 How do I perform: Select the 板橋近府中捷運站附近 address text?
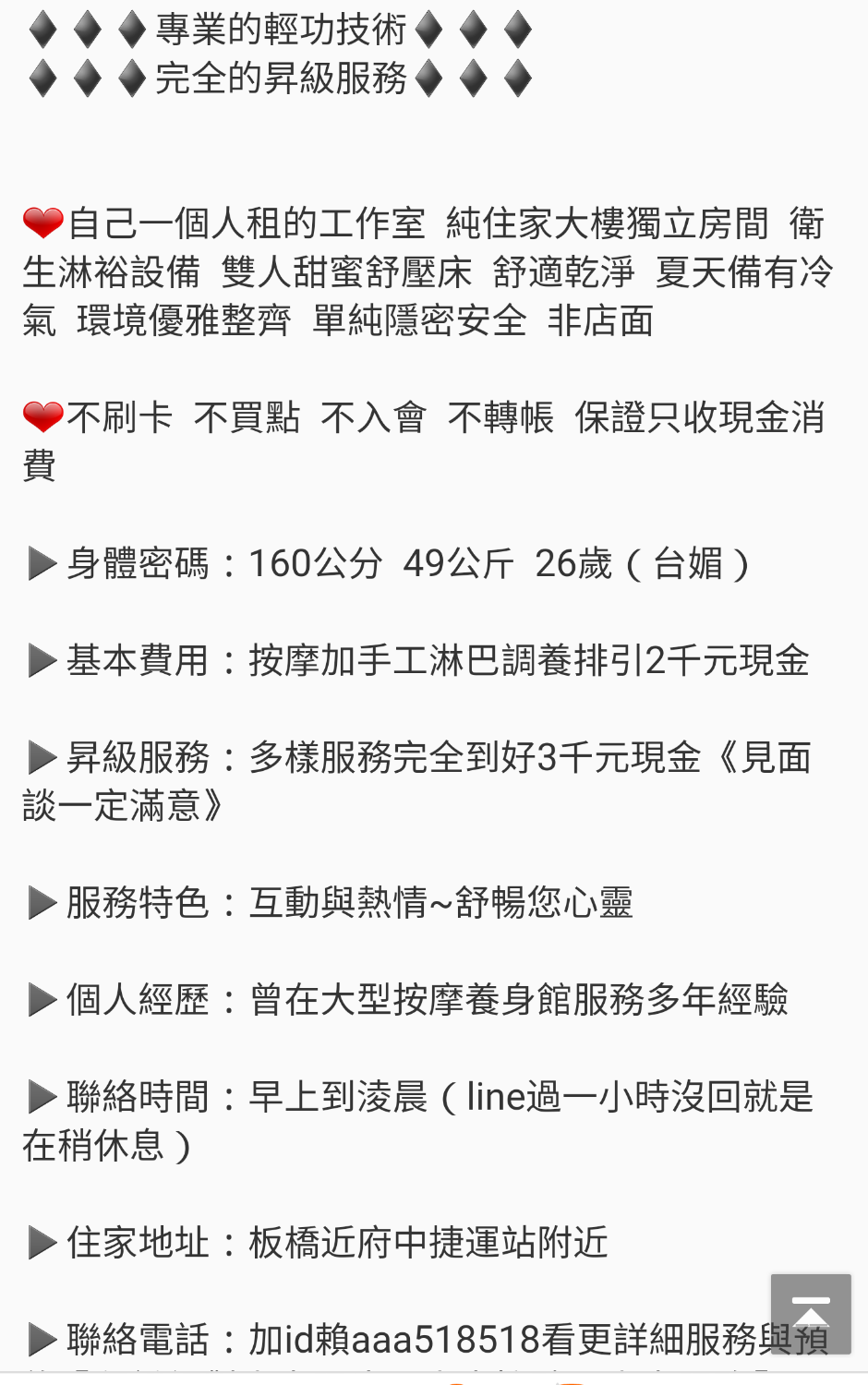tap(429, 1244)
